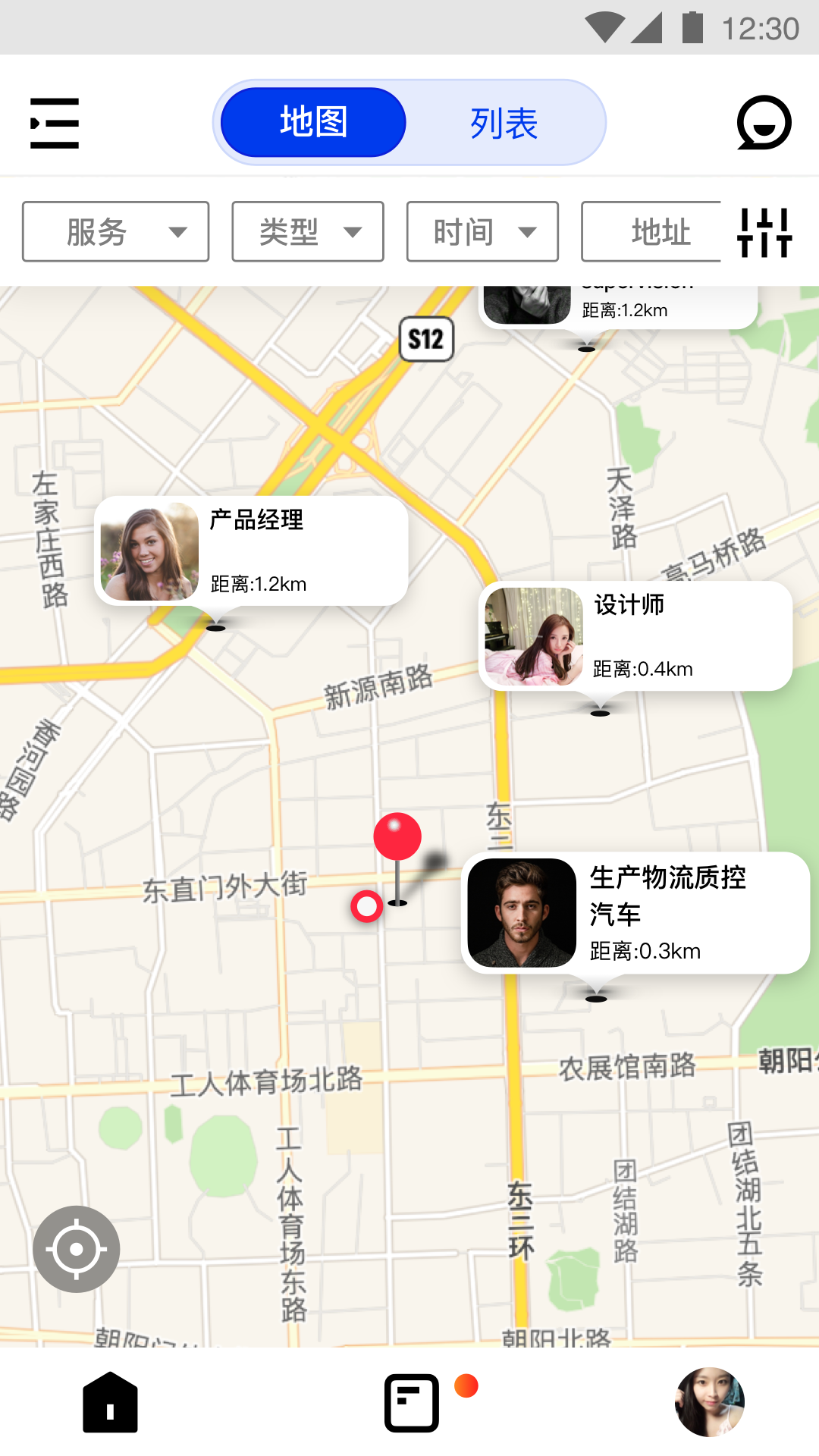Open the 生产物流质控 汽车 profile card
Screen dimensions: 819x1456
point(635,913)
